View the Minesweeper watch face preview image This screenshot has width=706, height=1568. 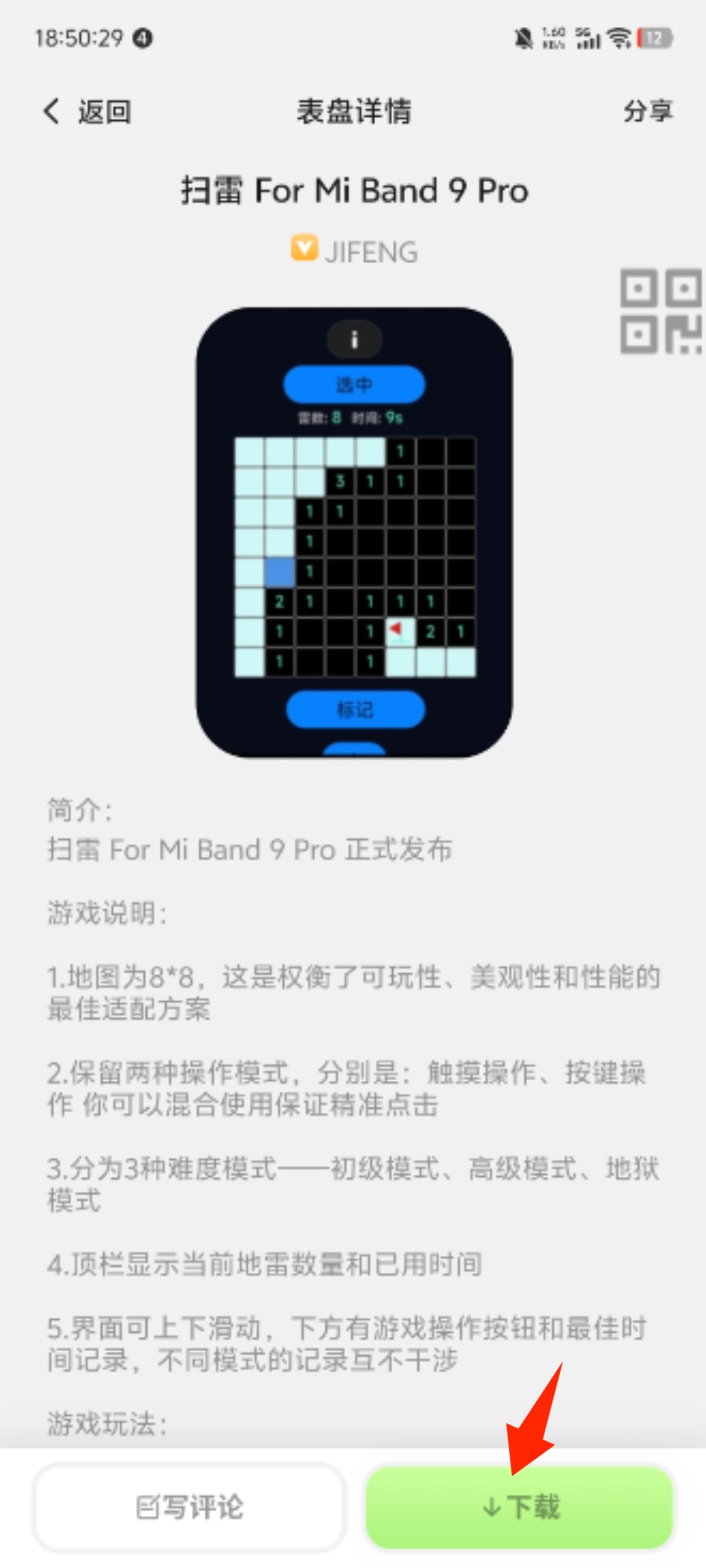click(x=354, y=532)
